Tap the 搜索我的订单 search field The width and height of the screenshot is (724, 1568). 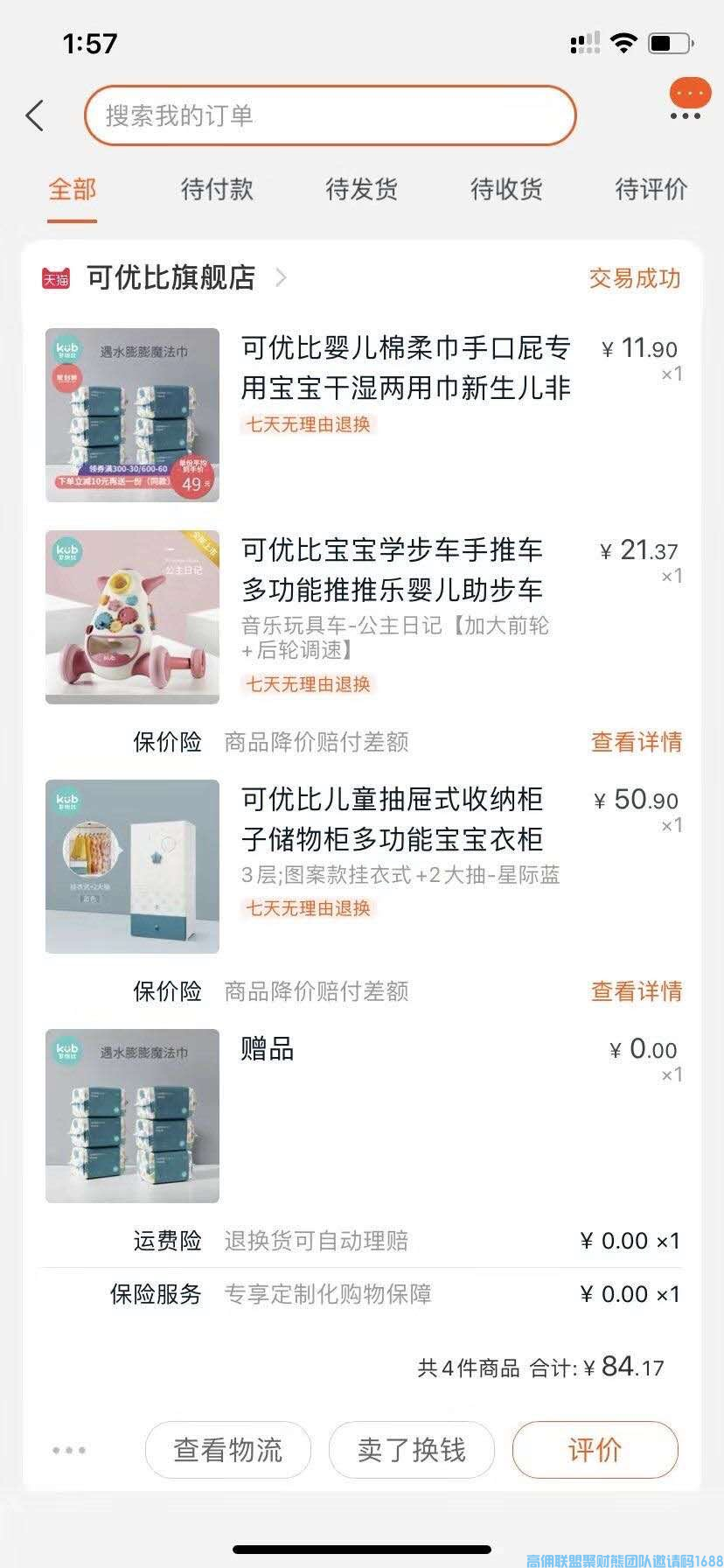click(x=331, y=115)
